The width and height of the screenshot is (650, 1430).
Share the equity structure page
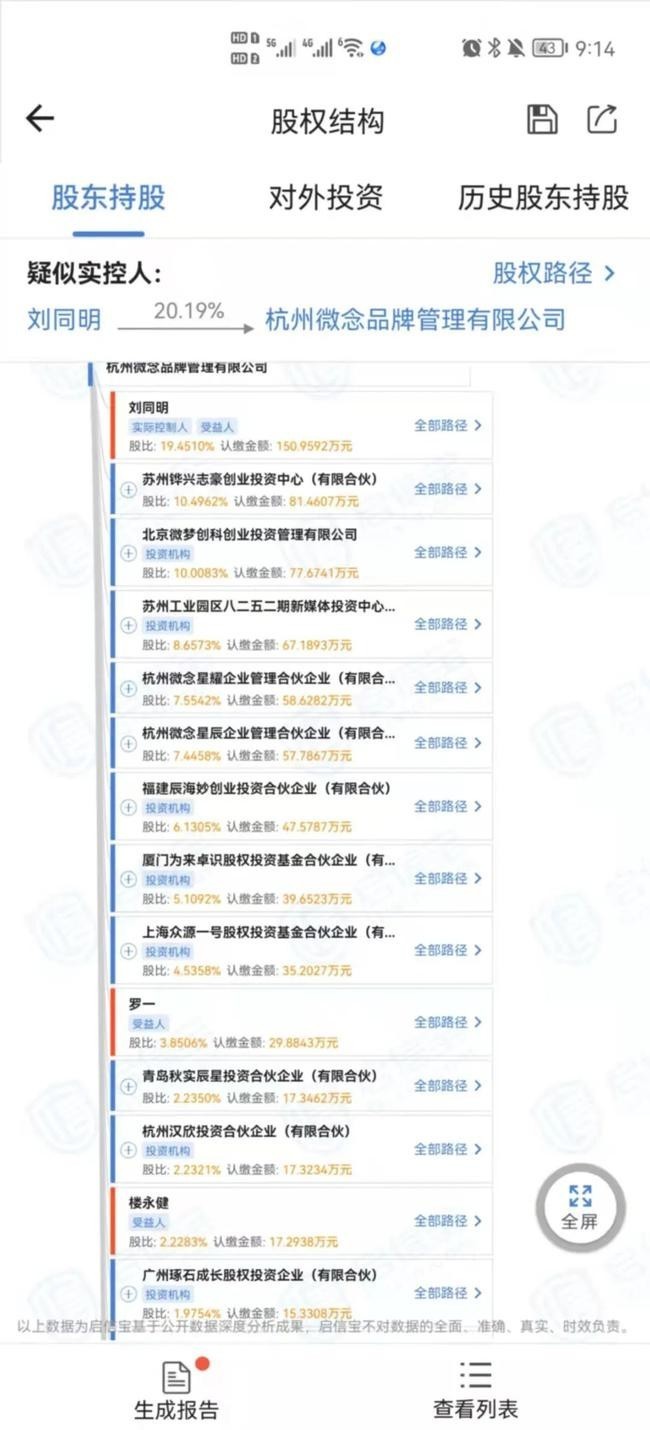[602, 119]
